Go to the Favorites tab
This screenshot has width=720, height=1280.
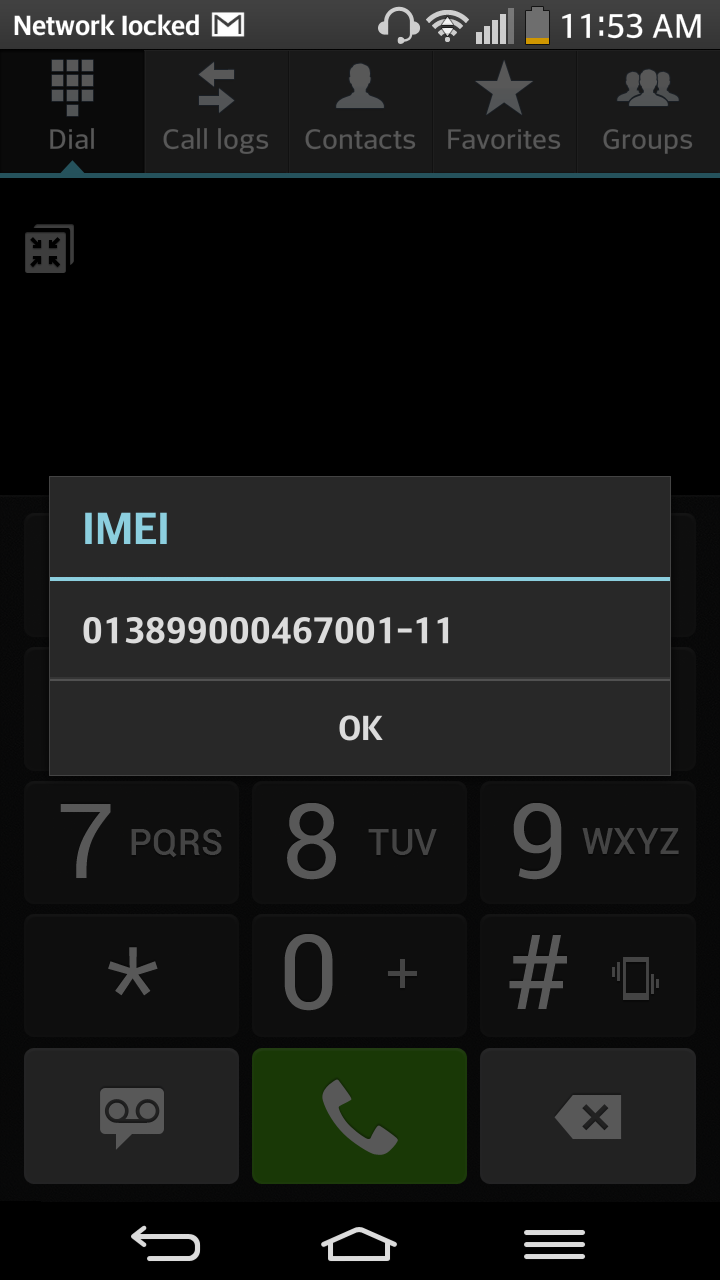click(504, 112)
